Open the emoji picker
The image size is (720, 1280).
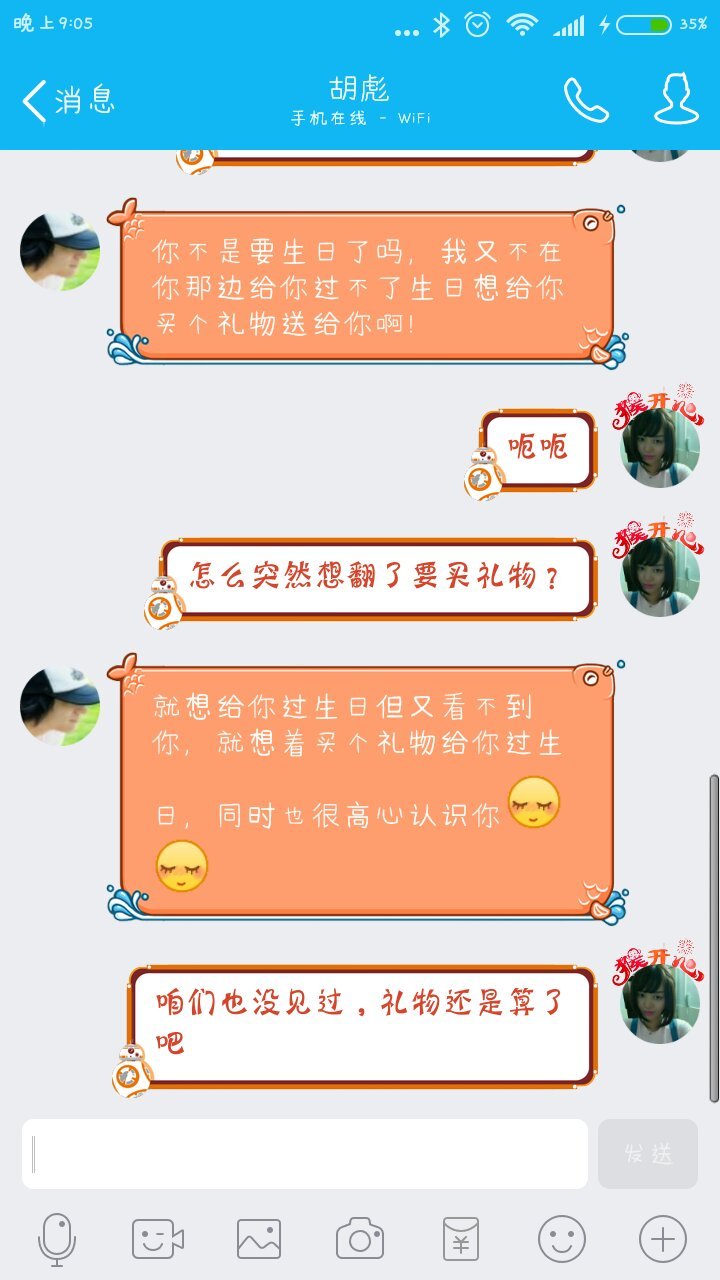tap(562, 1240)
